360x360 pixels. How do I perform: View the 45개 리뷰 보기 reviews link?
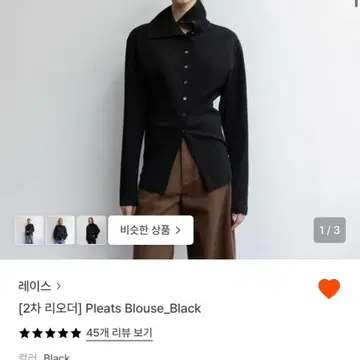pos(119,333)
